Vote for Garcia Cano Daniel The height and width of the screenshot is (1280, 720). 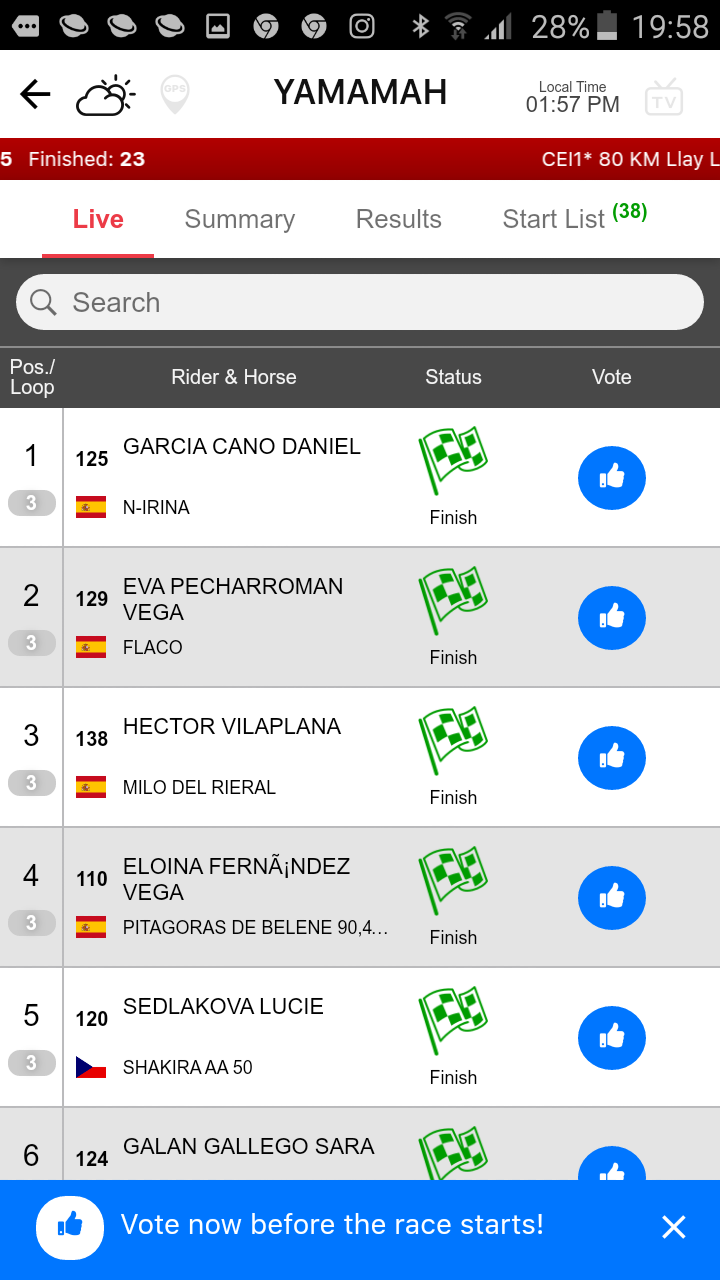612,478
